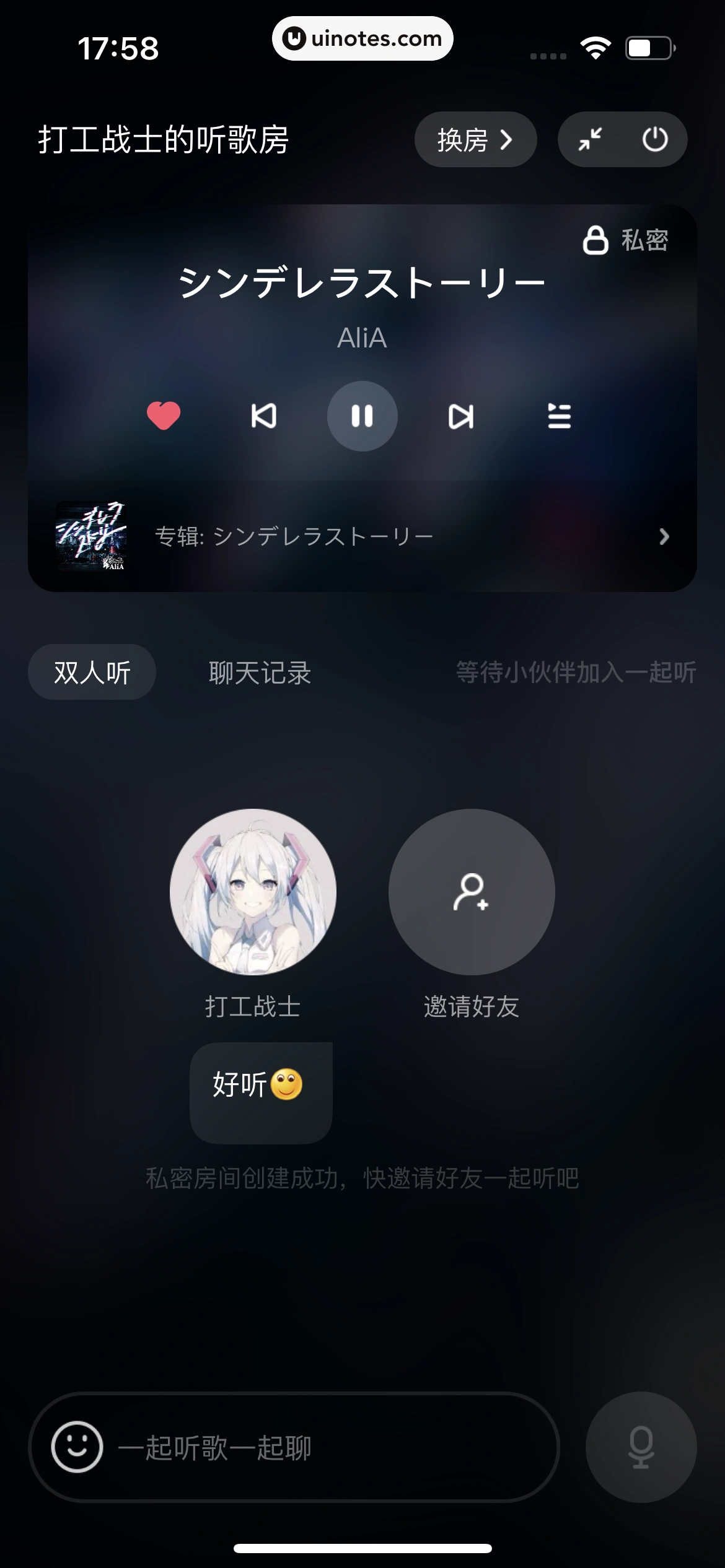Screen dimensions: 725x1568
Task: Open the album 专辑 row
Action: coord(362,536)
